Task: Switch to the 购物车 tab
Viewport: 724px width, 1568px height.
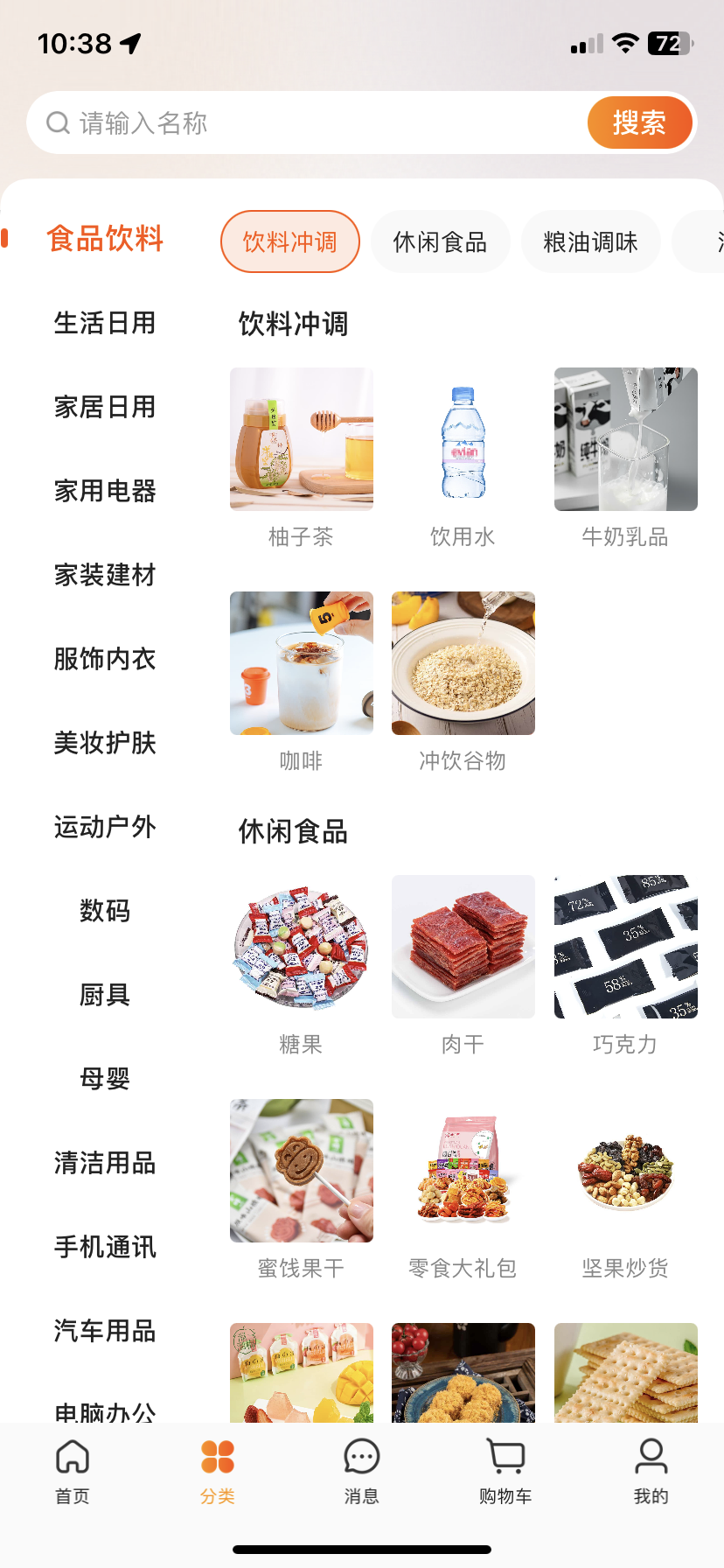Action: click(505, 1472)
